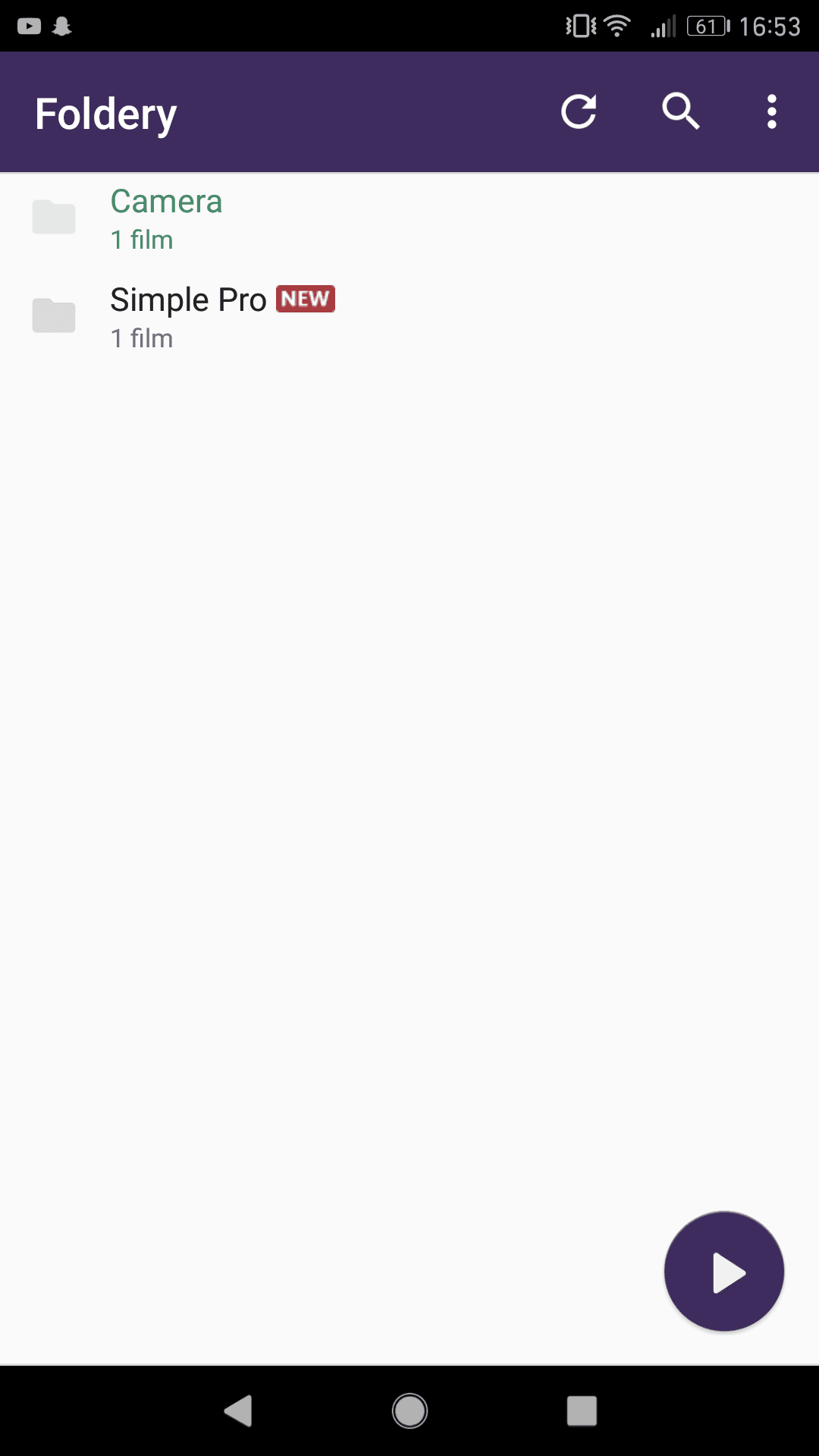This screenshot has width=819, height=1456.
Task: Refresh the folder list
Action: tap(579, 112)
